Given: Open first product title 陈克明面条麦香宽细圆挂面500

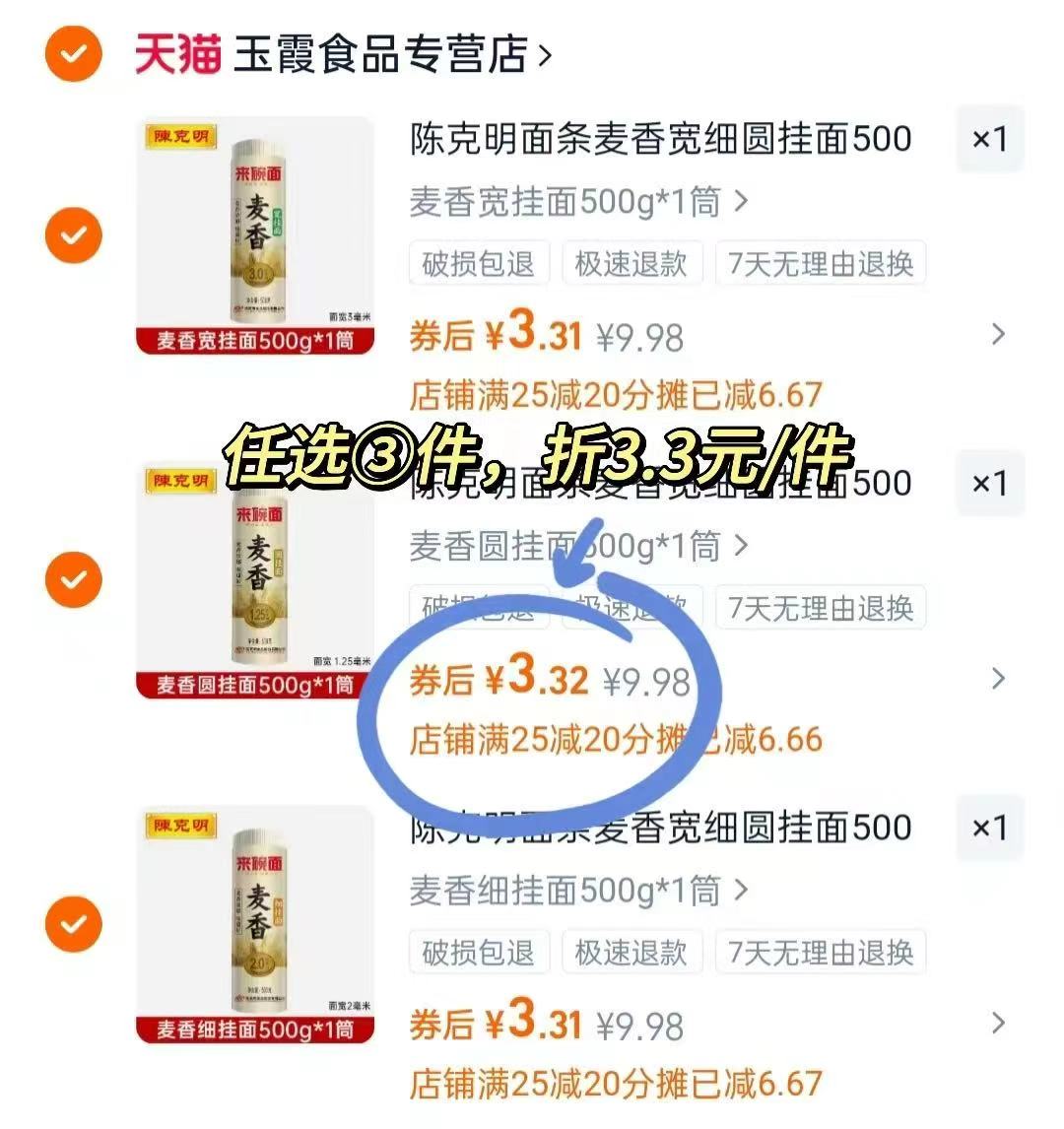Looking at the screenshot, I should (x=660, y=140).
